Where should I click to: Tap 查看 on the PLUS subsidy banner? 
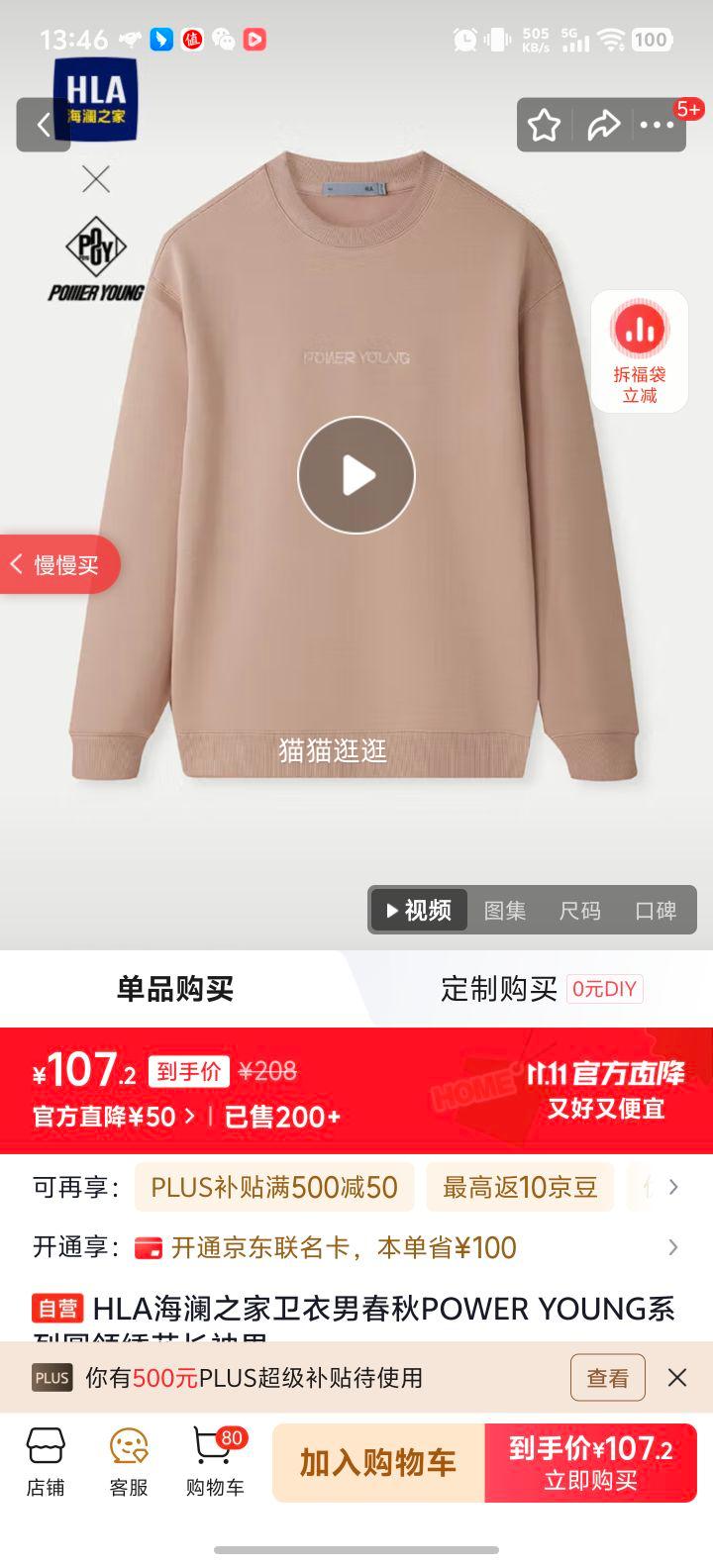pyautogui.click(x=607, y=1377)
